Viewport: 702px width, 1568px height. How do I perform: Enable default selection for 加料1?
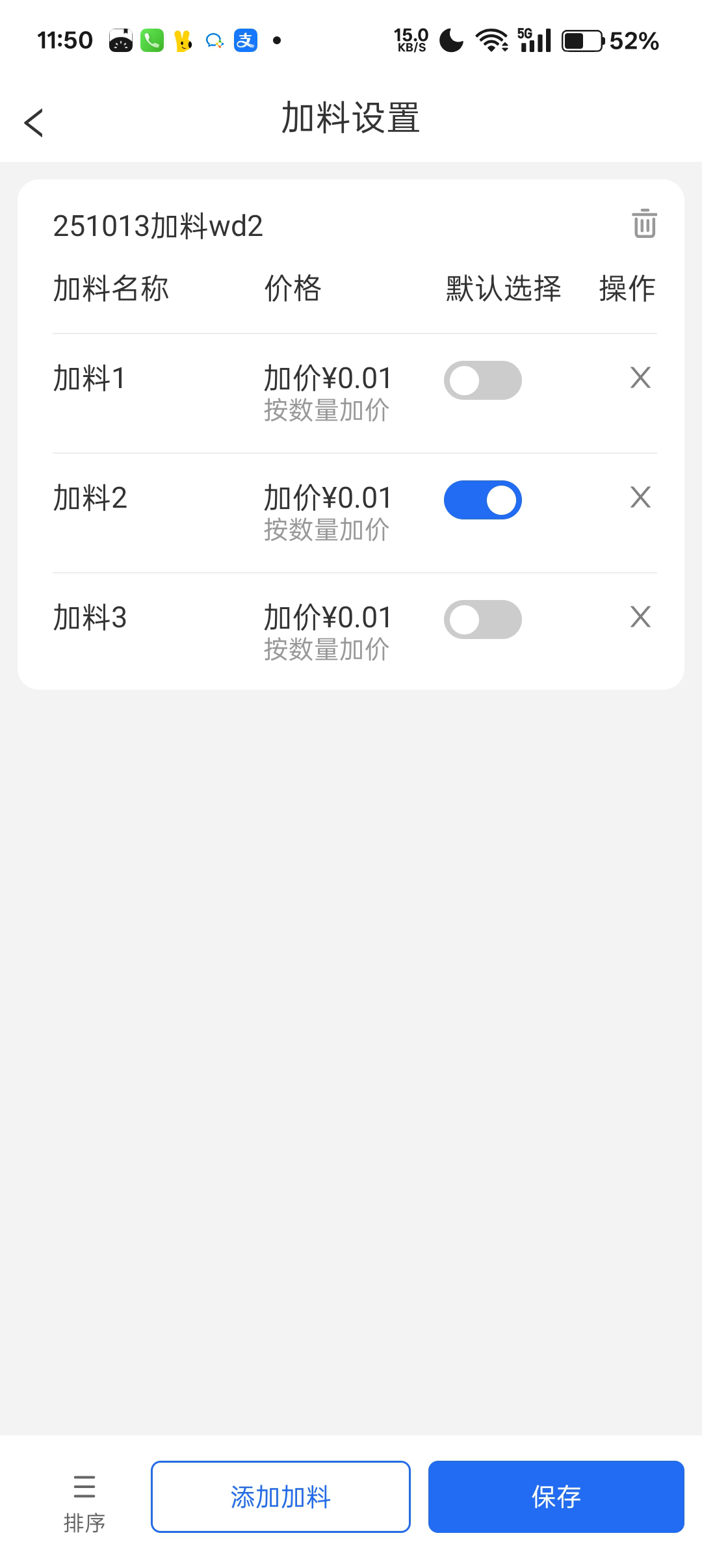(482, 380)
